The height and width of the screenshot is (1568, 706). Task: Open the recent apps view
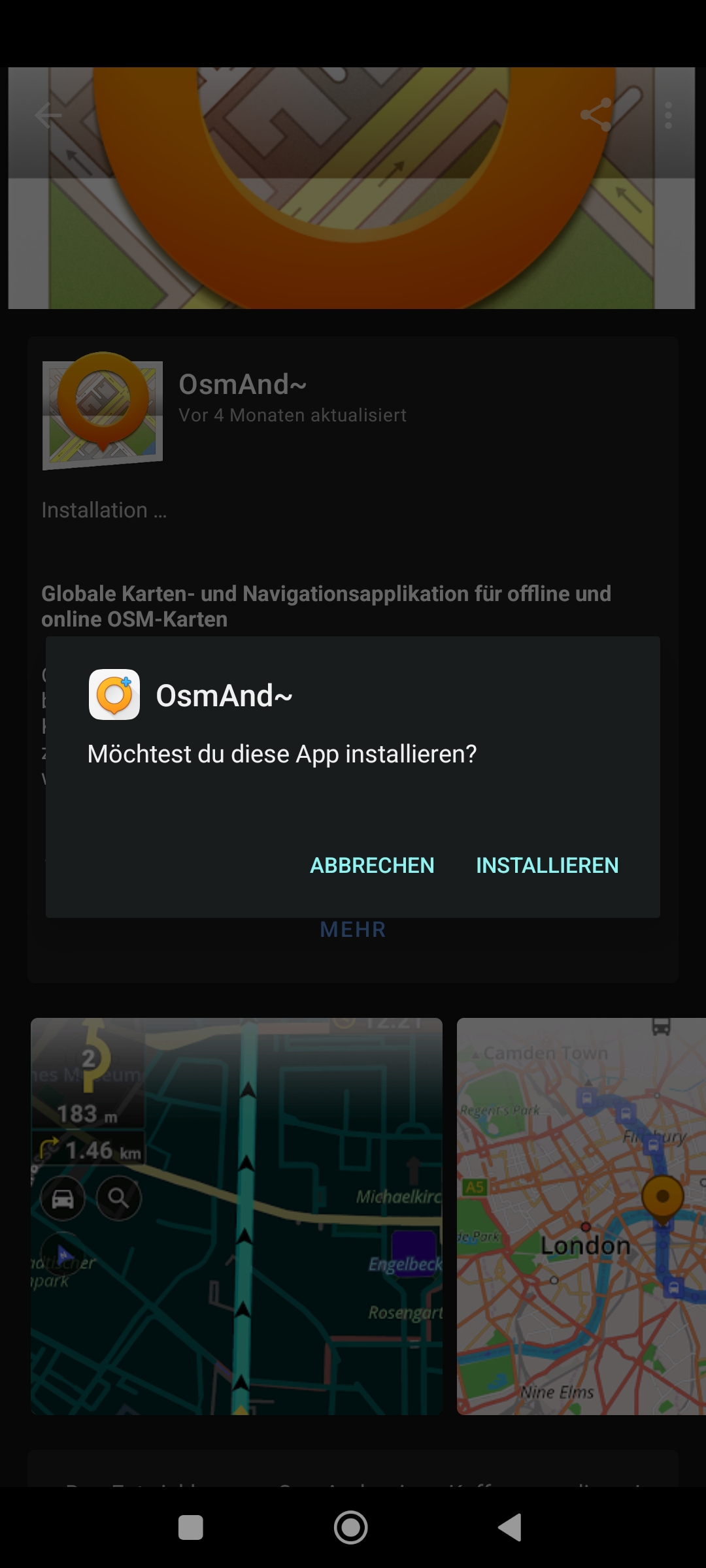[191, 1527]
